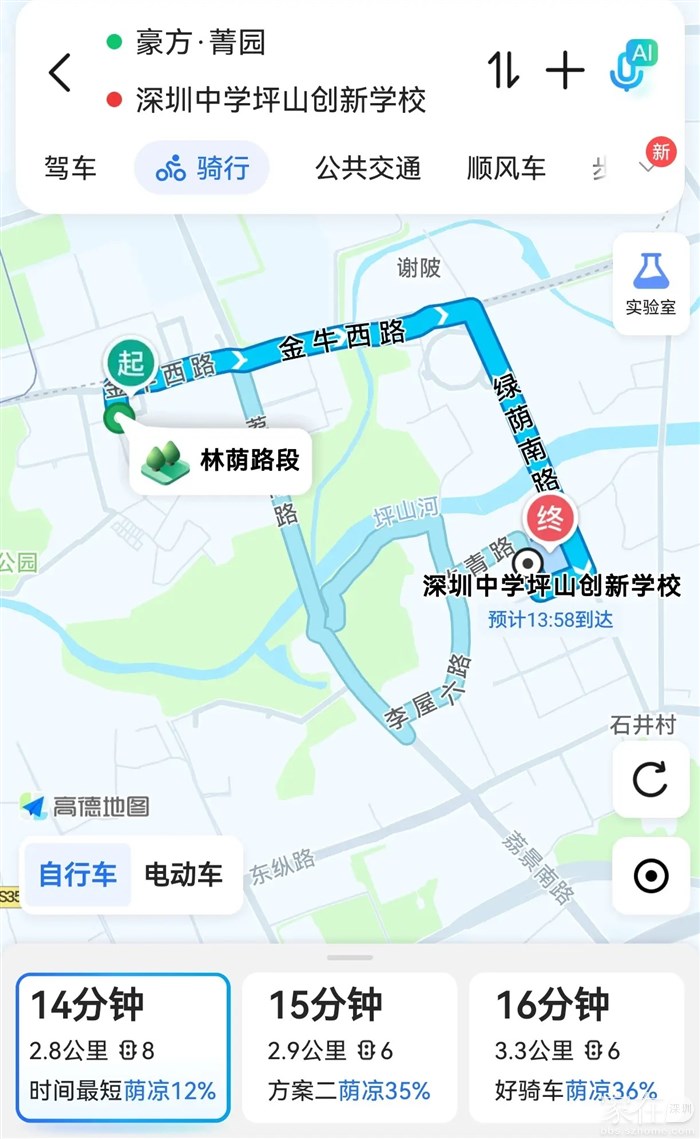The height and width of the screenshot is (1139, 700).
Task: Refresh the route
Action: 651,779
